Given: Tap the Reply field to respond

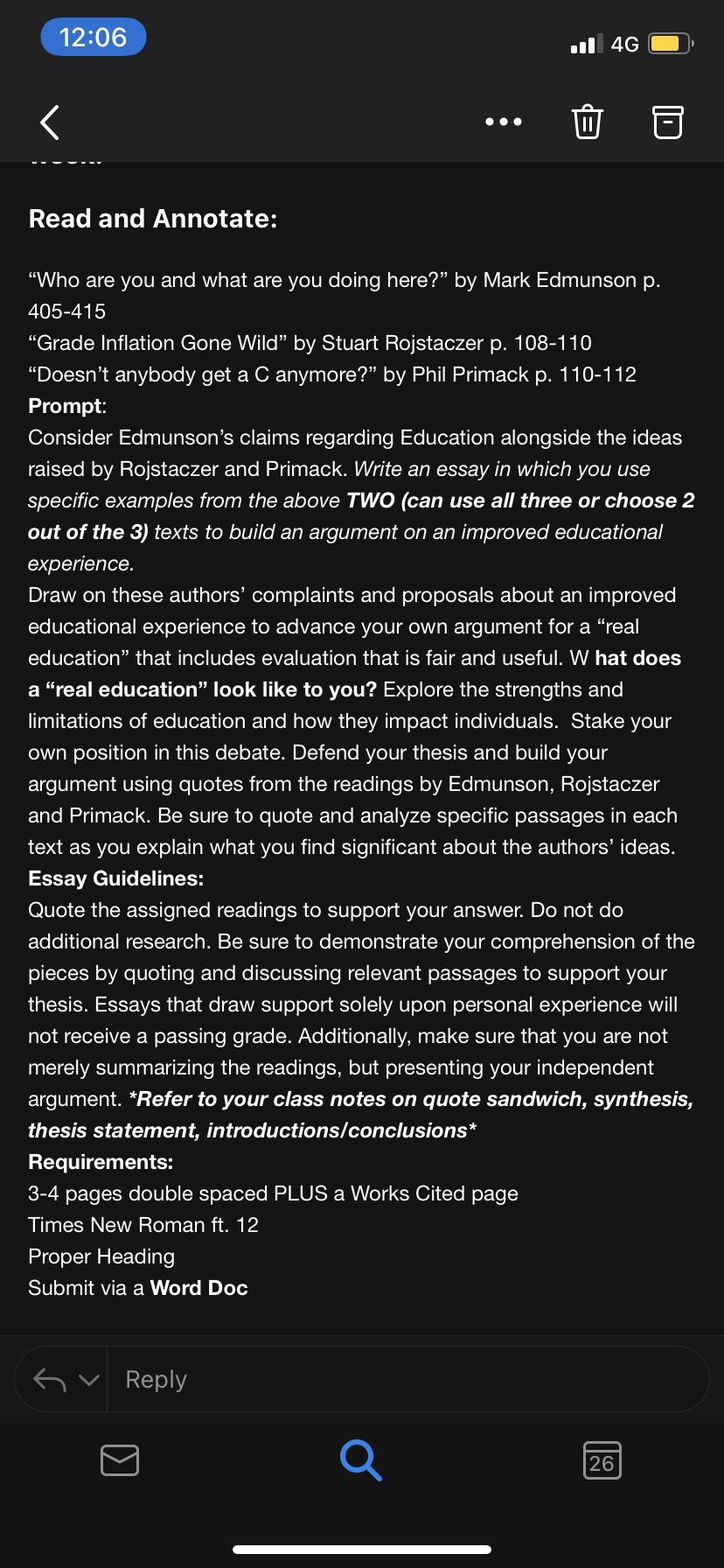Looking at the screenshot, I should click(407, 1379).
